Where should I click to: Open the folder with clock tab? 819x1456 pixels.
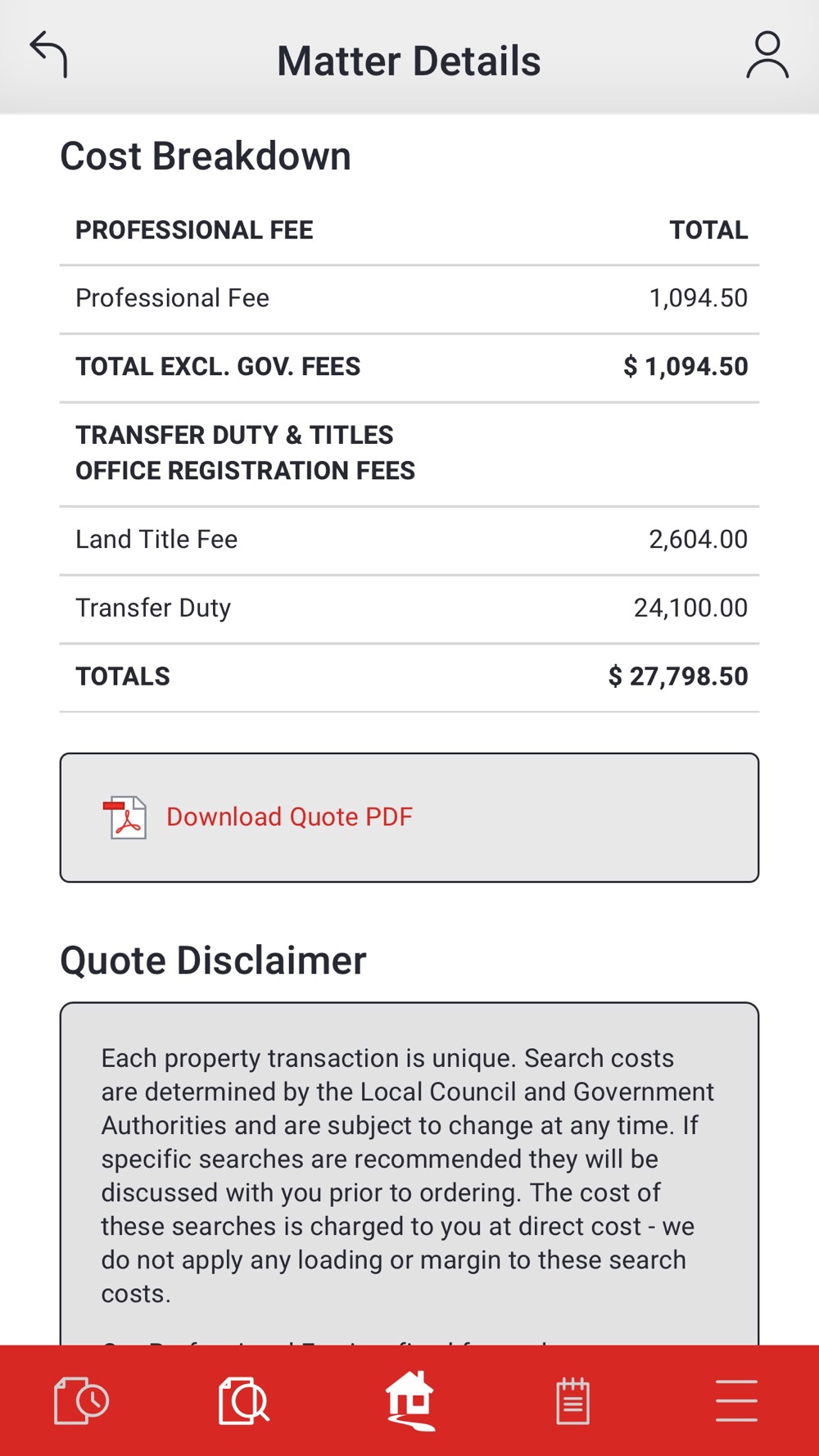pyautogui.click(x=82, y=1400)
